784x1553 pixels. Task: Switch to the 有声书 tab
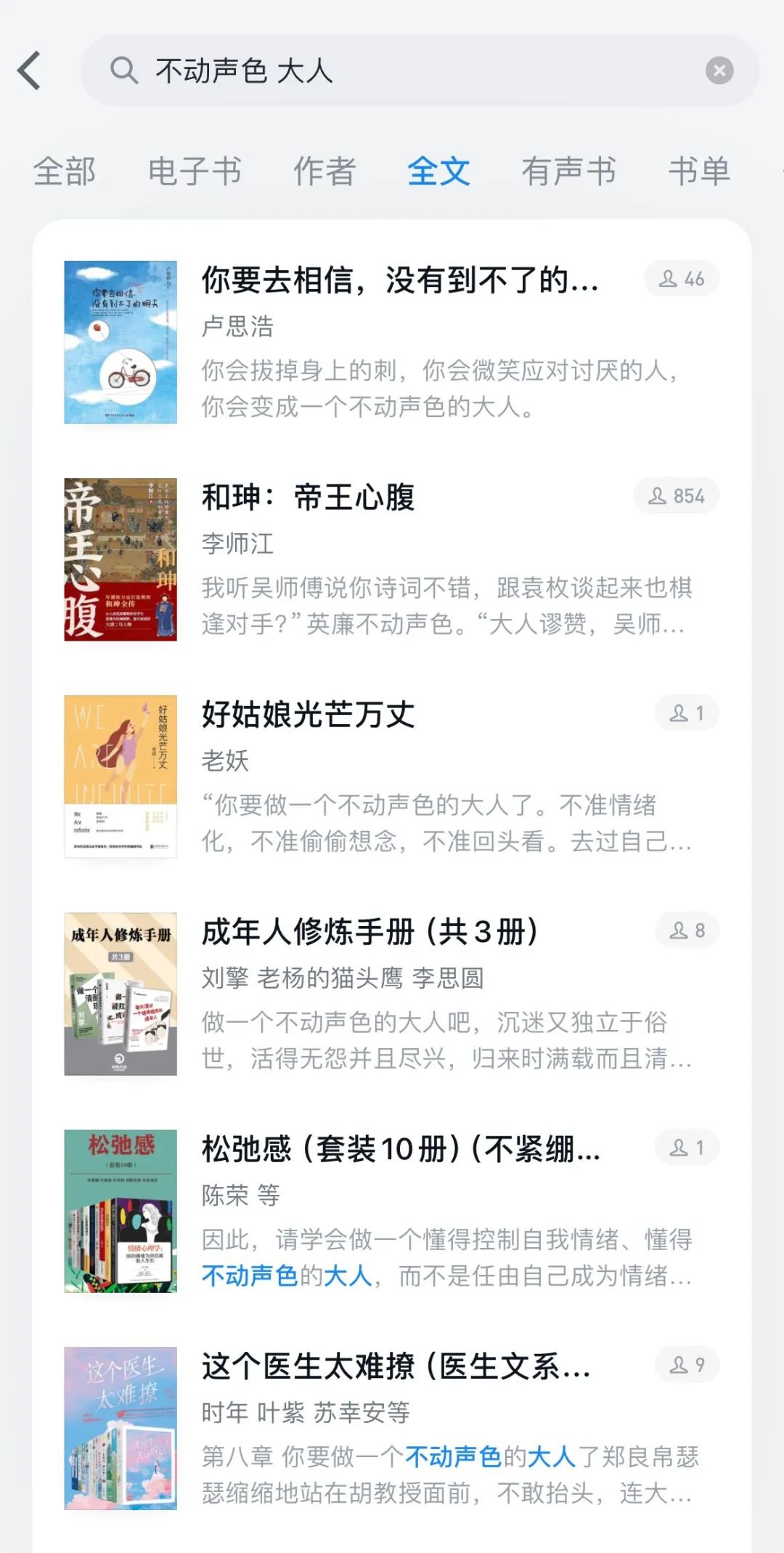568,171
